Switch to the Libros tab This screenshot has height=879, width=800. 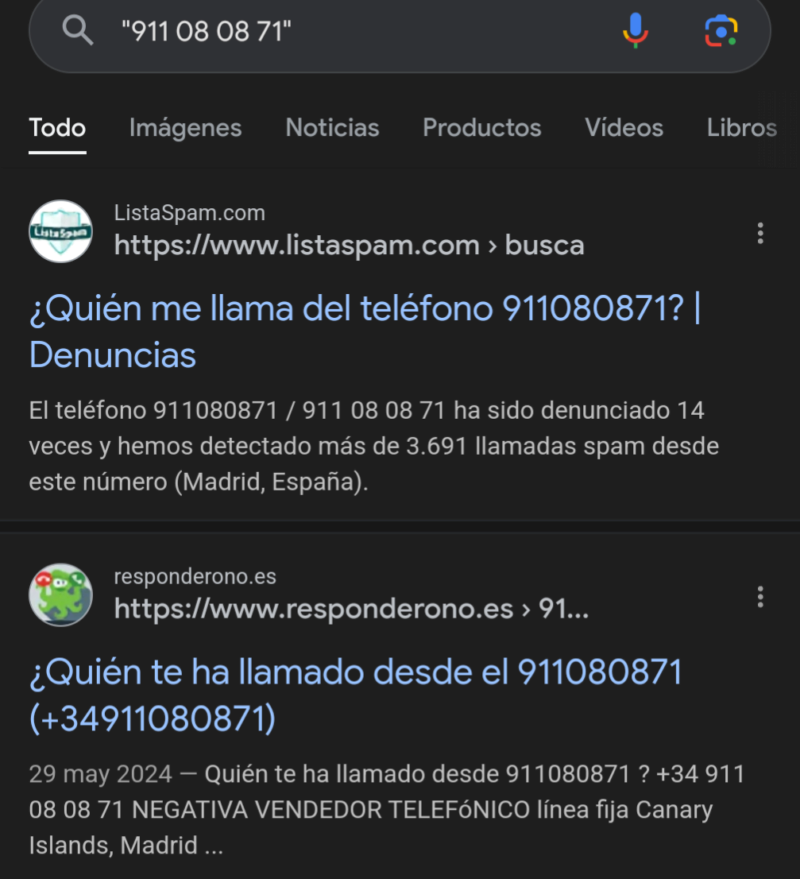741,128
